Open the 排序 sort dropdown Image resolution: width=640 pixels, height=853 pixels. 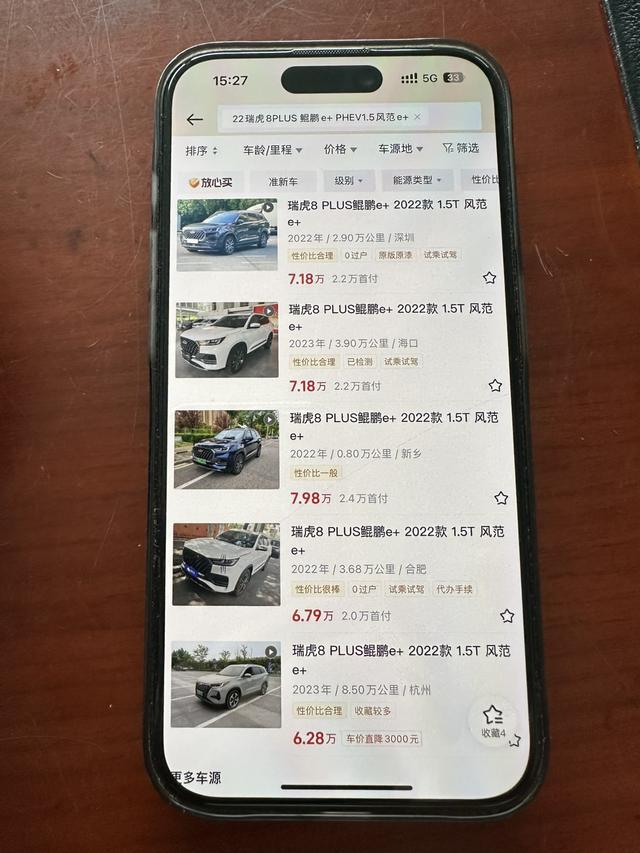201,150
